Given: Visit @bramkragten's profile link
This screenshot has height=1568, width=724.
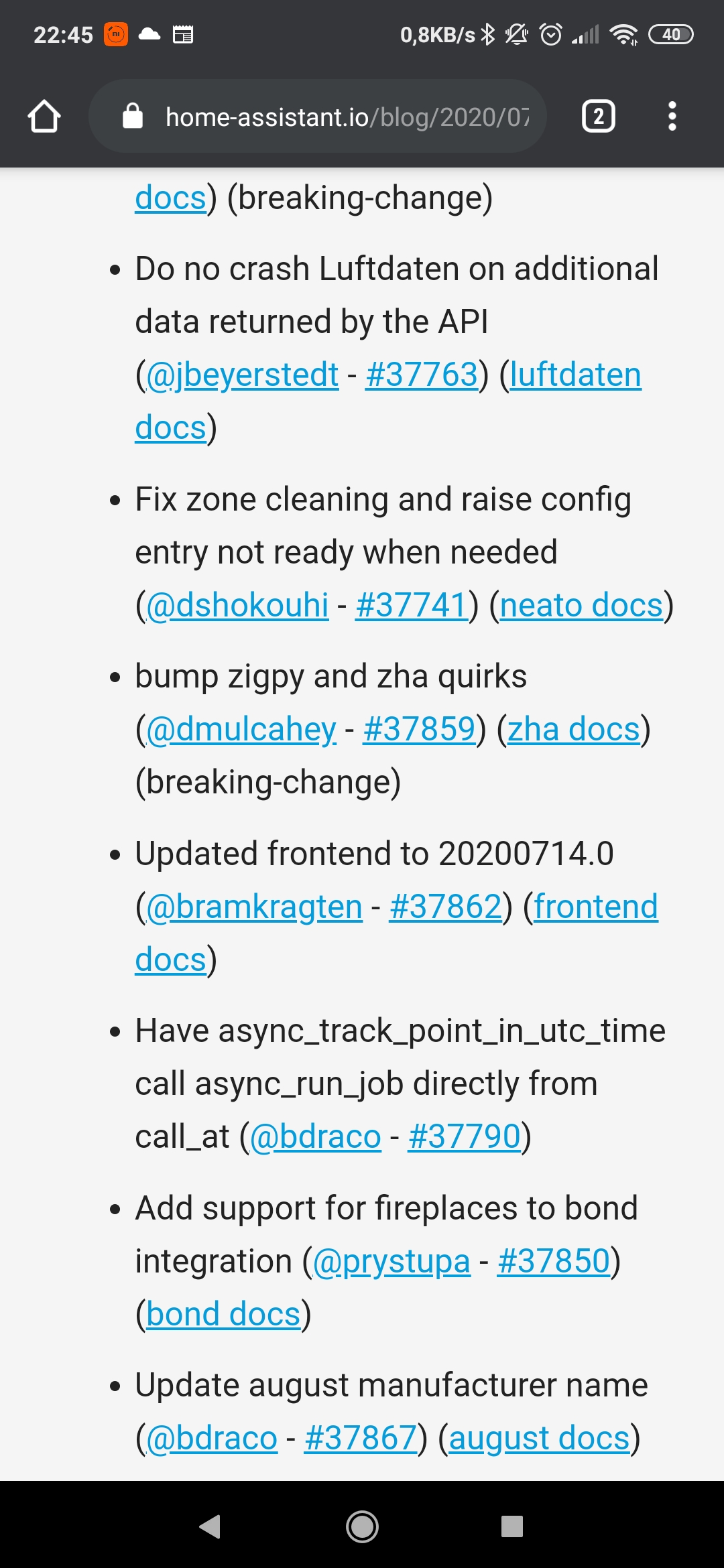Looking at the screenshot, I should [254, 907].
